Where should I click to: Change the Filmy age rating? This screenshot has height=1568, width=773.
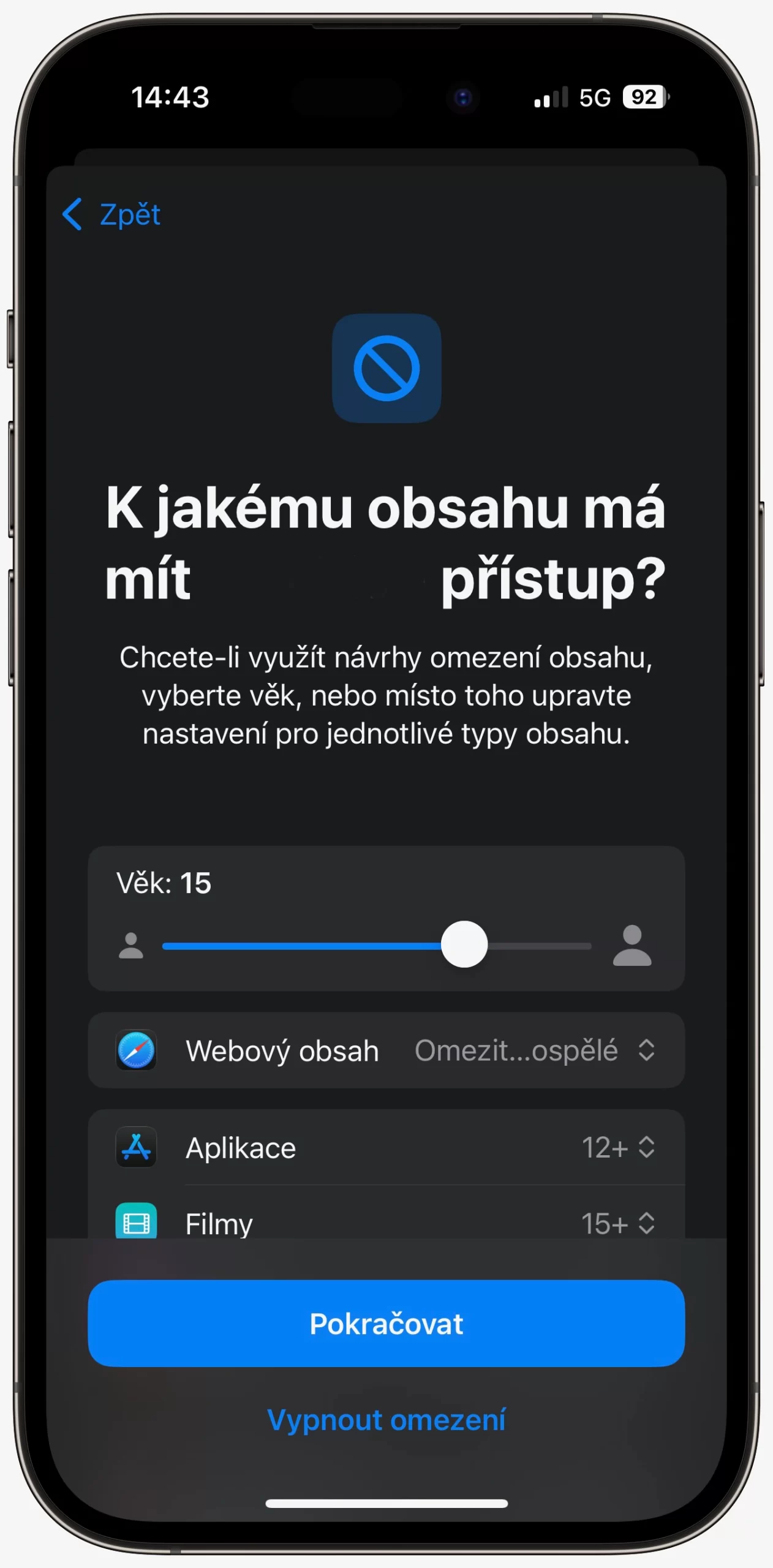pos(617,1223)
